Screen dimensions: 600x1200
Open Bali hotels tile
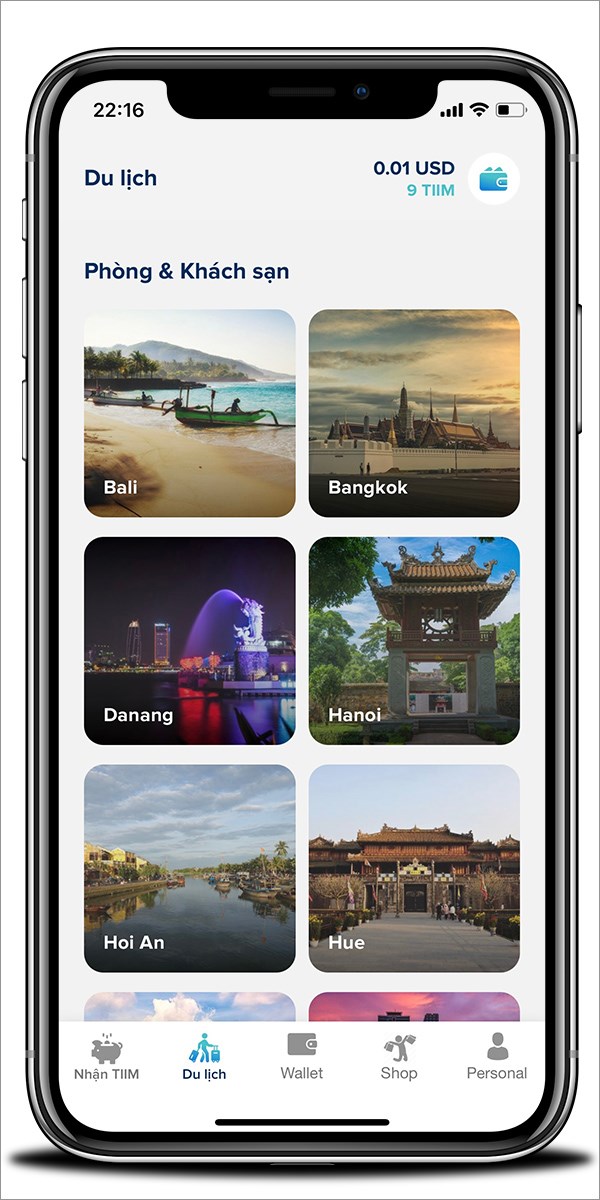[x=190, y=413]
